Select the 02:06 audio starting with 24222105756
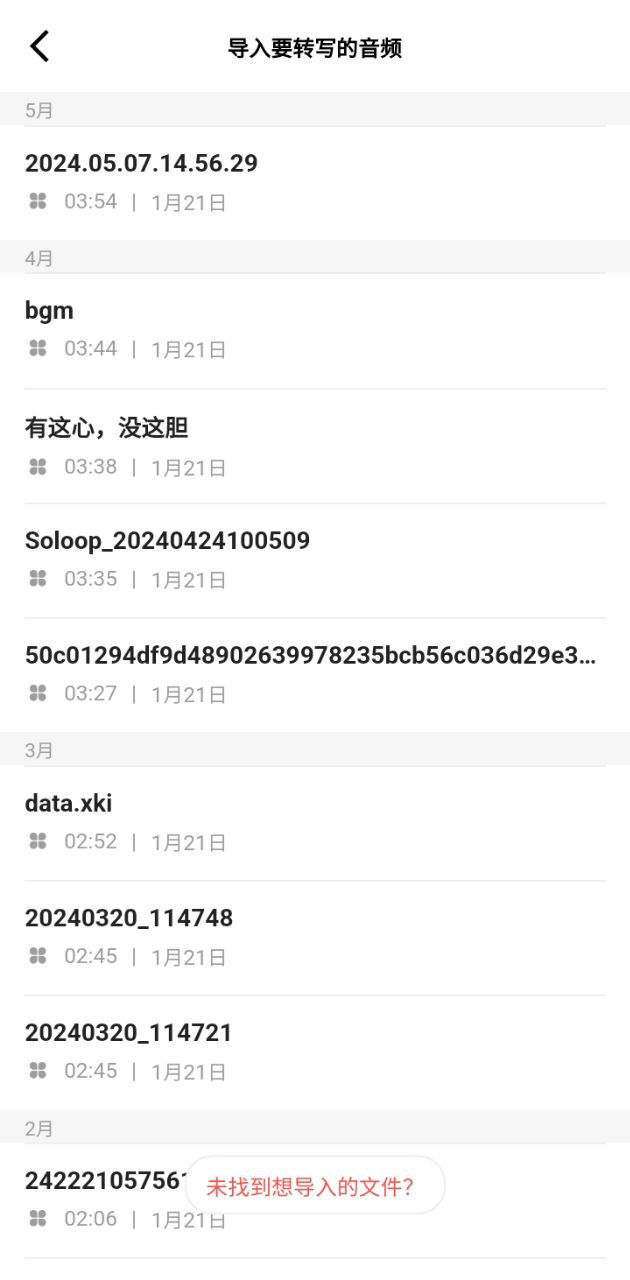The width and height of the screenshot is (630, 1280). [x=105, y=1200]
